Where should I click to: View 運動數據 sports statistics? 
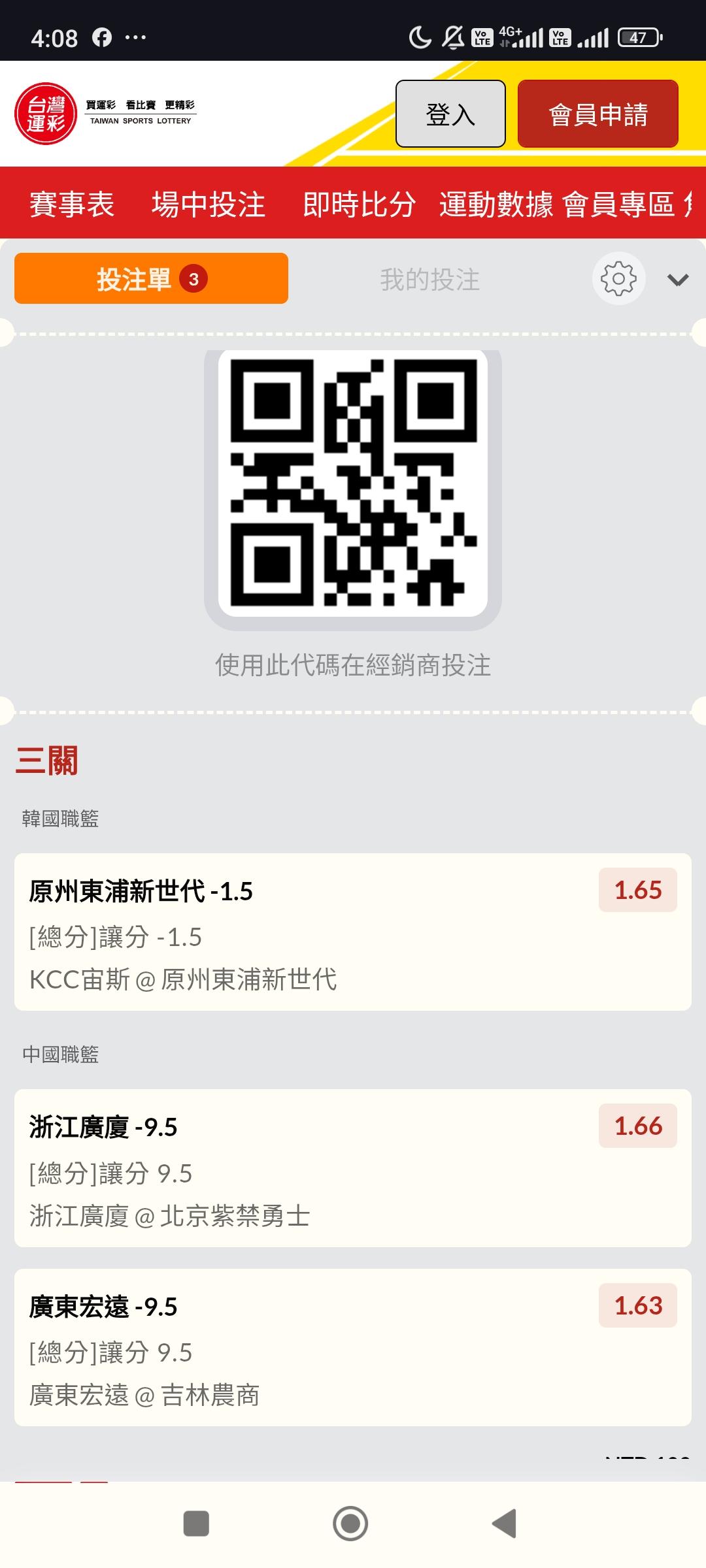pyautogui.click(x=496, y=204)
